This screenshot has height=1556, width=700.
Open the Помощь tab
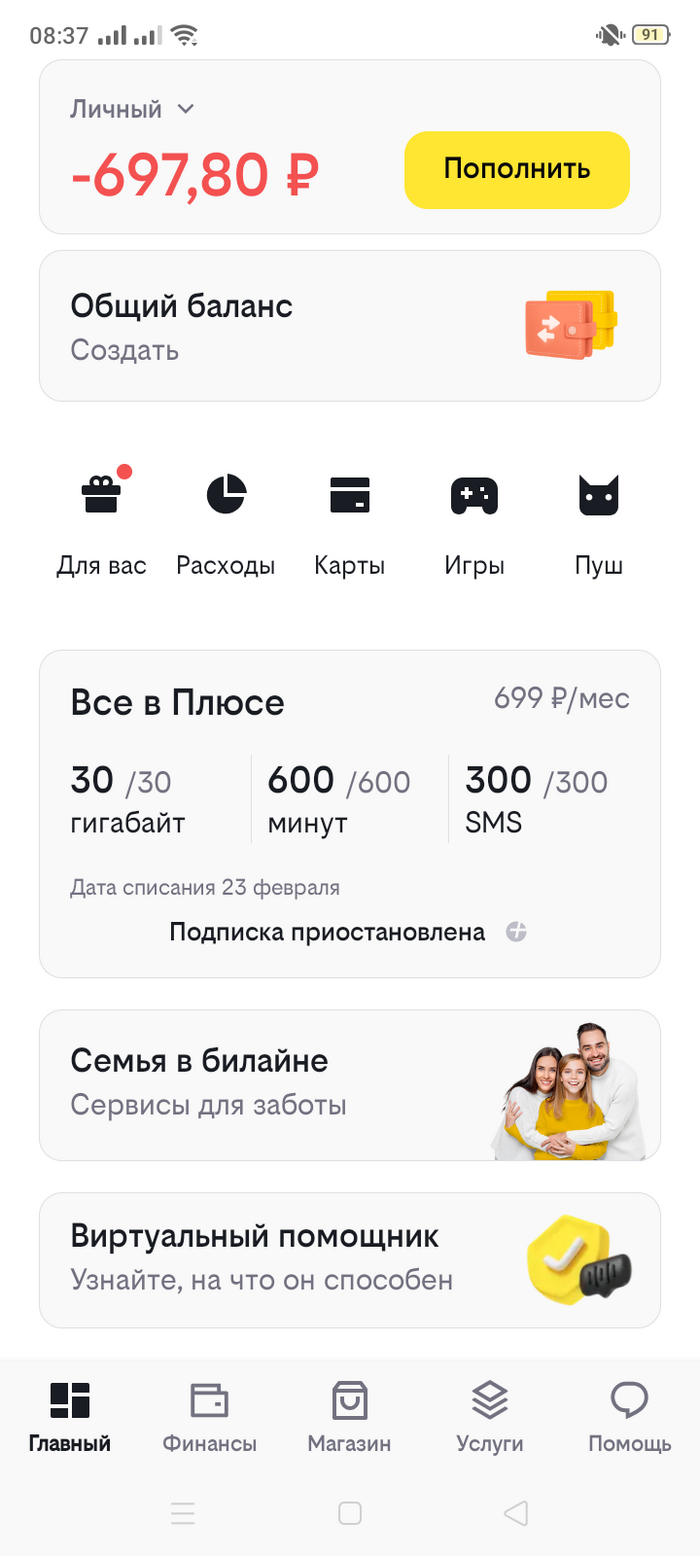pyautogui.click(x=630, y=1417)
